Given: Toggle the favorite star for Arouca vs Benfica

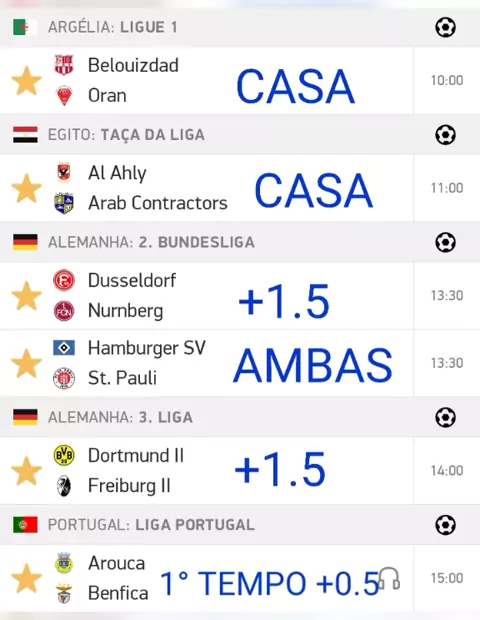Looking at the screenshot, I should pyautogui.click(x=26, y=578).
